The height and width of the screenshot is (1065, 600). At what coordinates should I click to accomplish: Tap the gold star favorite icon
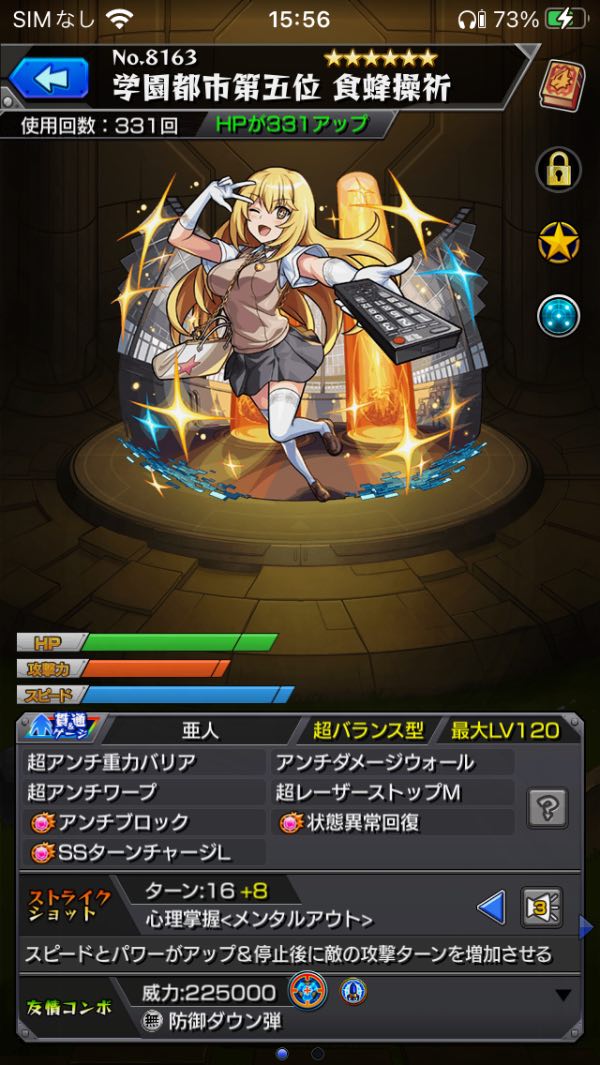559,243
